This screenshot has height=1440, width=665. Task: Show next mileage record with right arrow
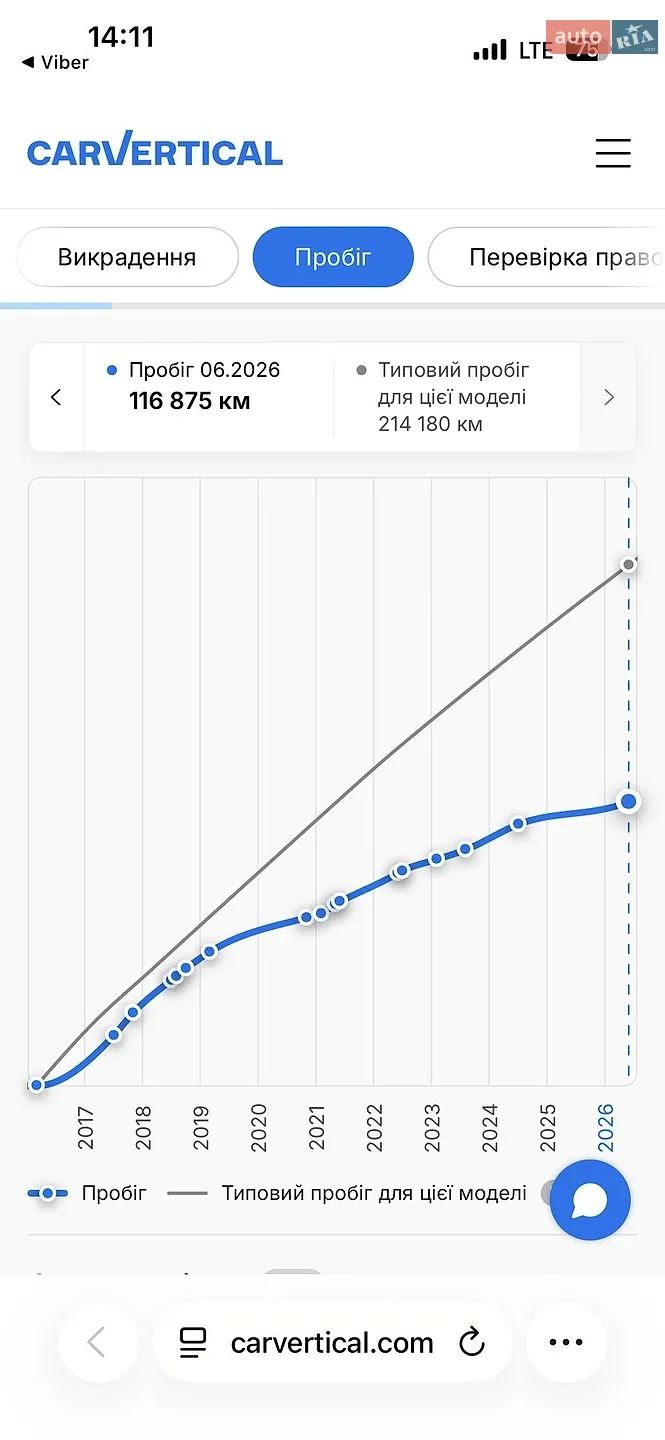(x=608, y=397)
